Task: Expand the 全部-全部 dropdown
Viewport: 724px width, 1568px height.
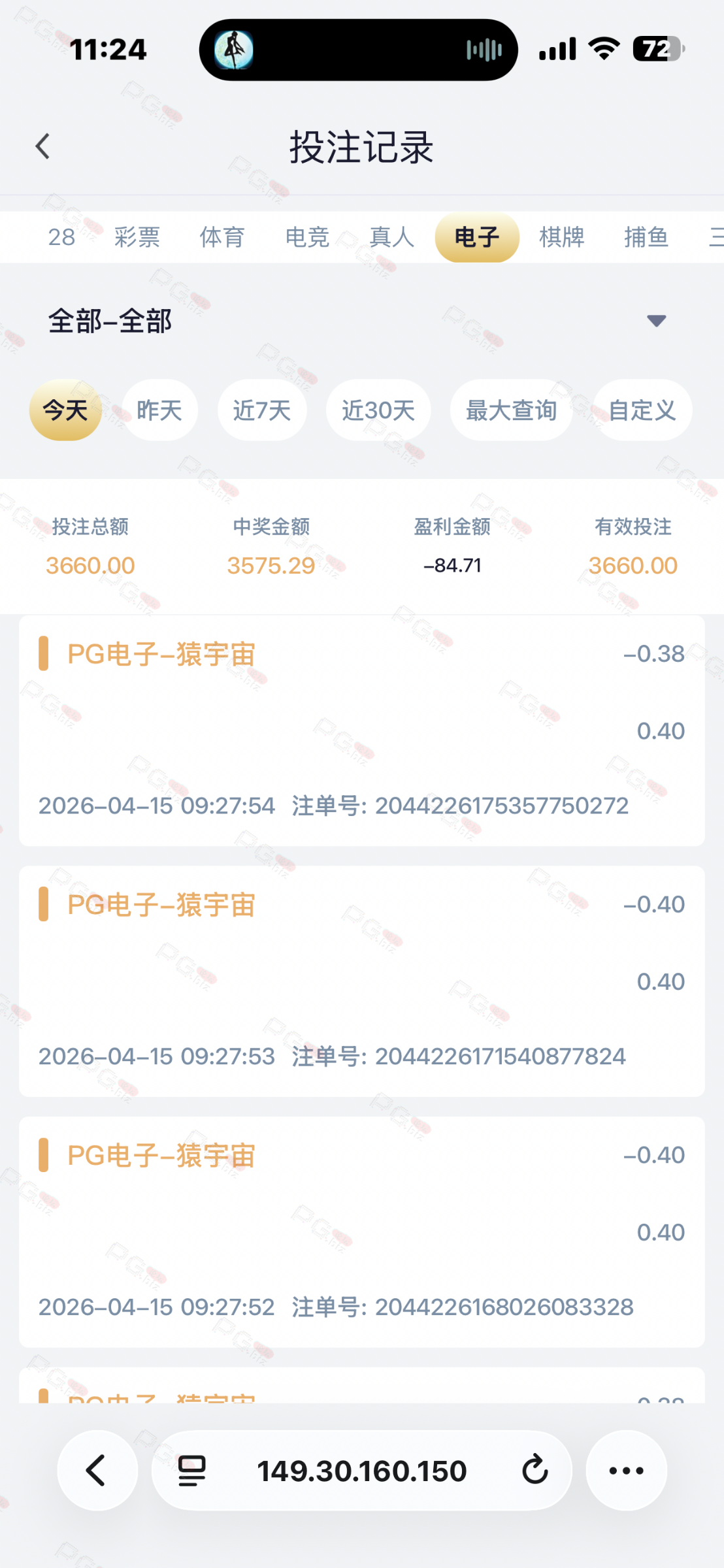Action: pos(655,321)
